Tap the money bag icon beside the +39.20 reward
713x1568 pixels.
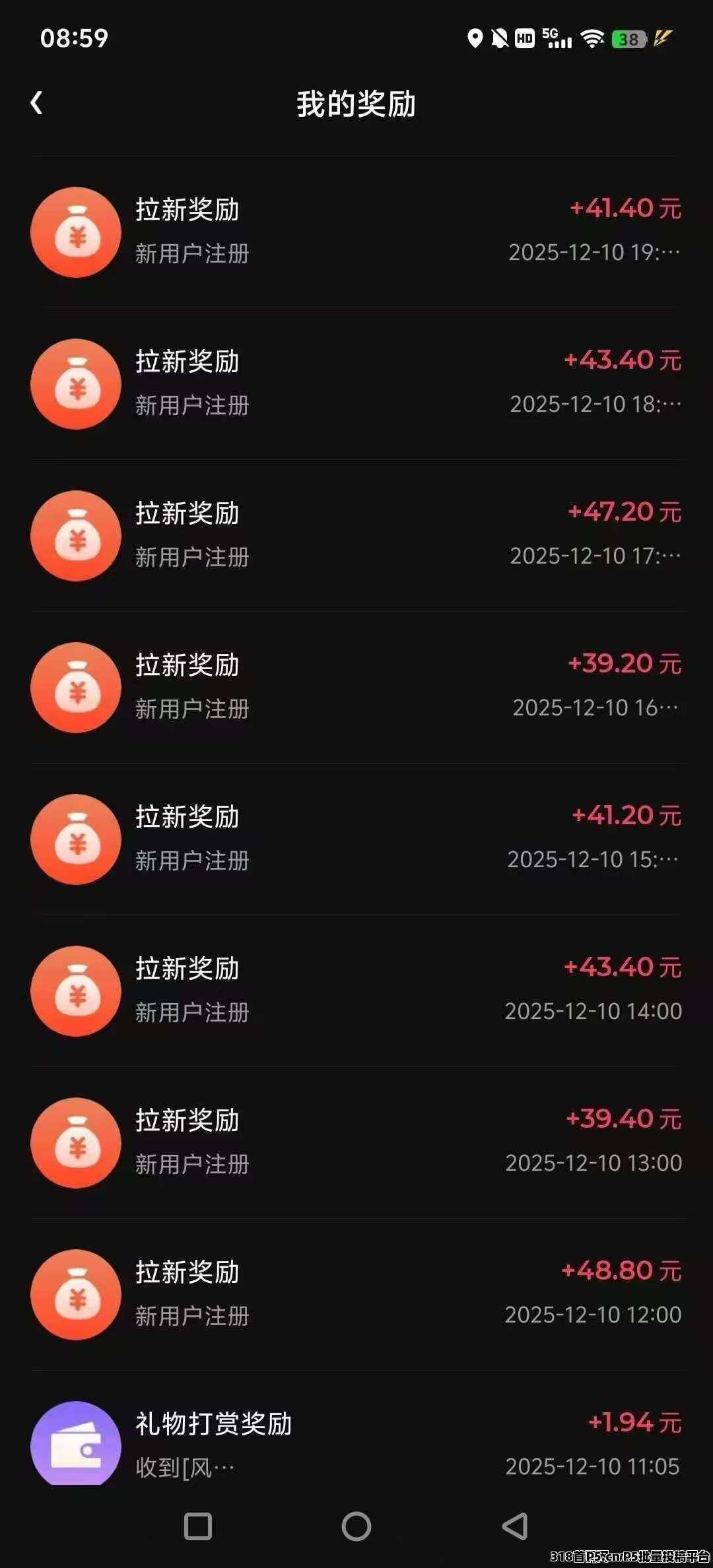coord(76,688)
